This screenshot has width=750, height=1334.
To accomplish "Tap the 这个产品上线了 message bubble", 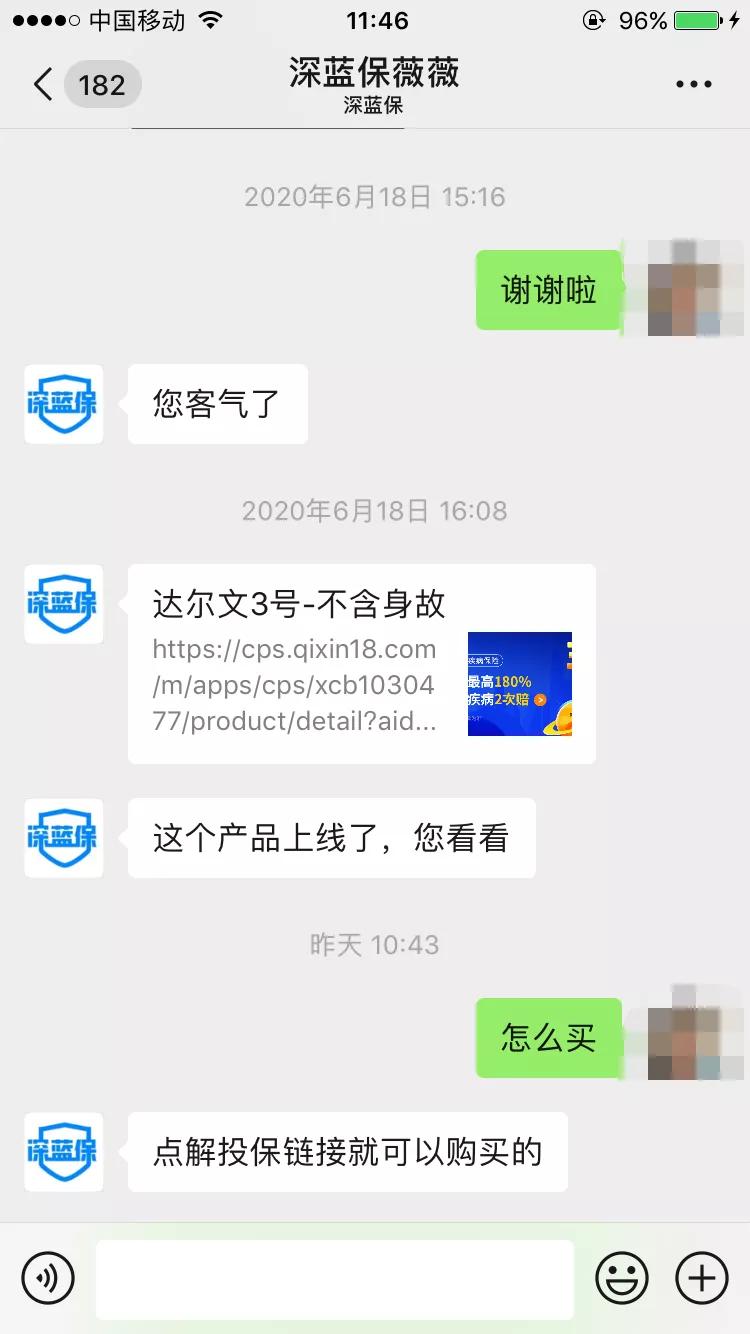I will click(x=331, y=838).
